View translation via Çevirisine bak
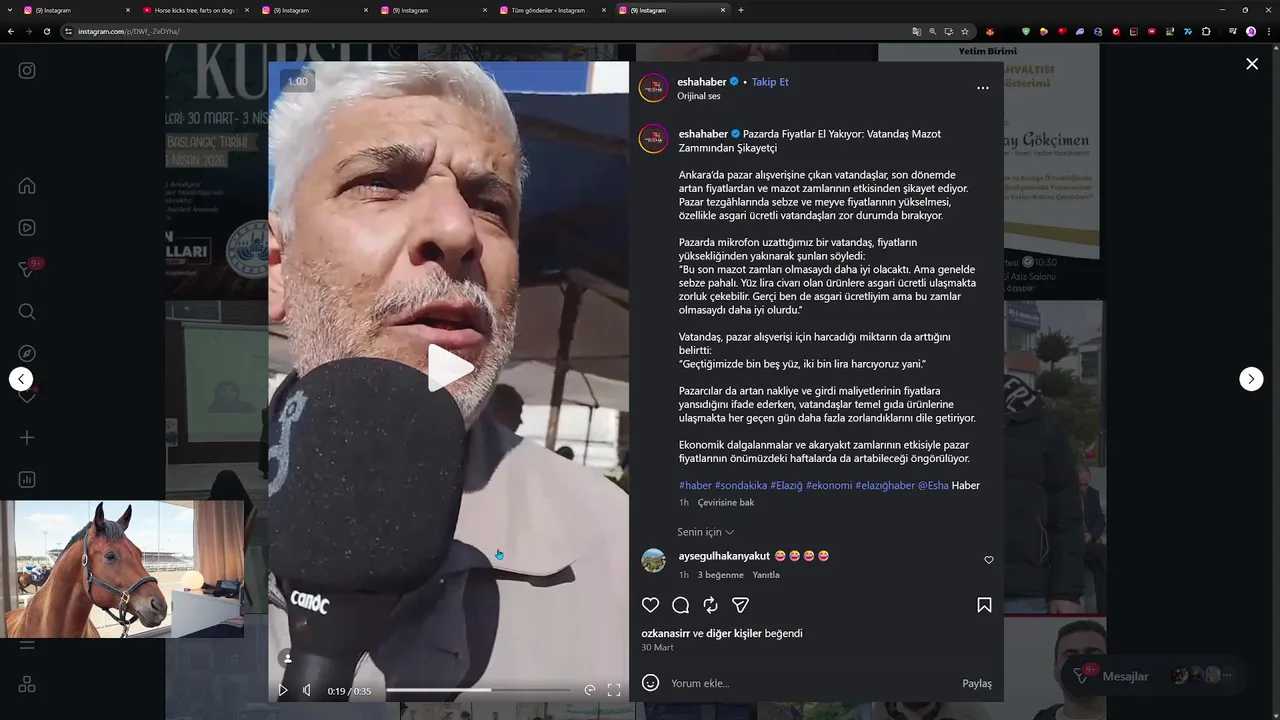This screenshot has width=1280, height=720. click(726, 502)
